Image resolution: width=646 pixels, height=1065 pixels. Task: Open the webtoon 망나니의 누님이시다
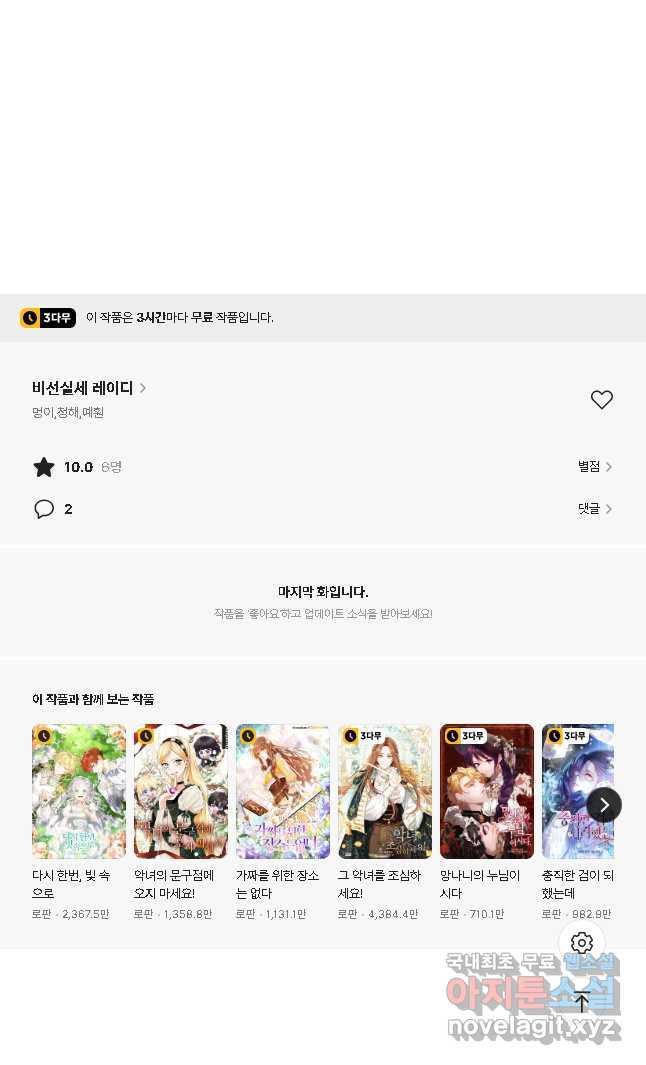[x=487, y=792]
